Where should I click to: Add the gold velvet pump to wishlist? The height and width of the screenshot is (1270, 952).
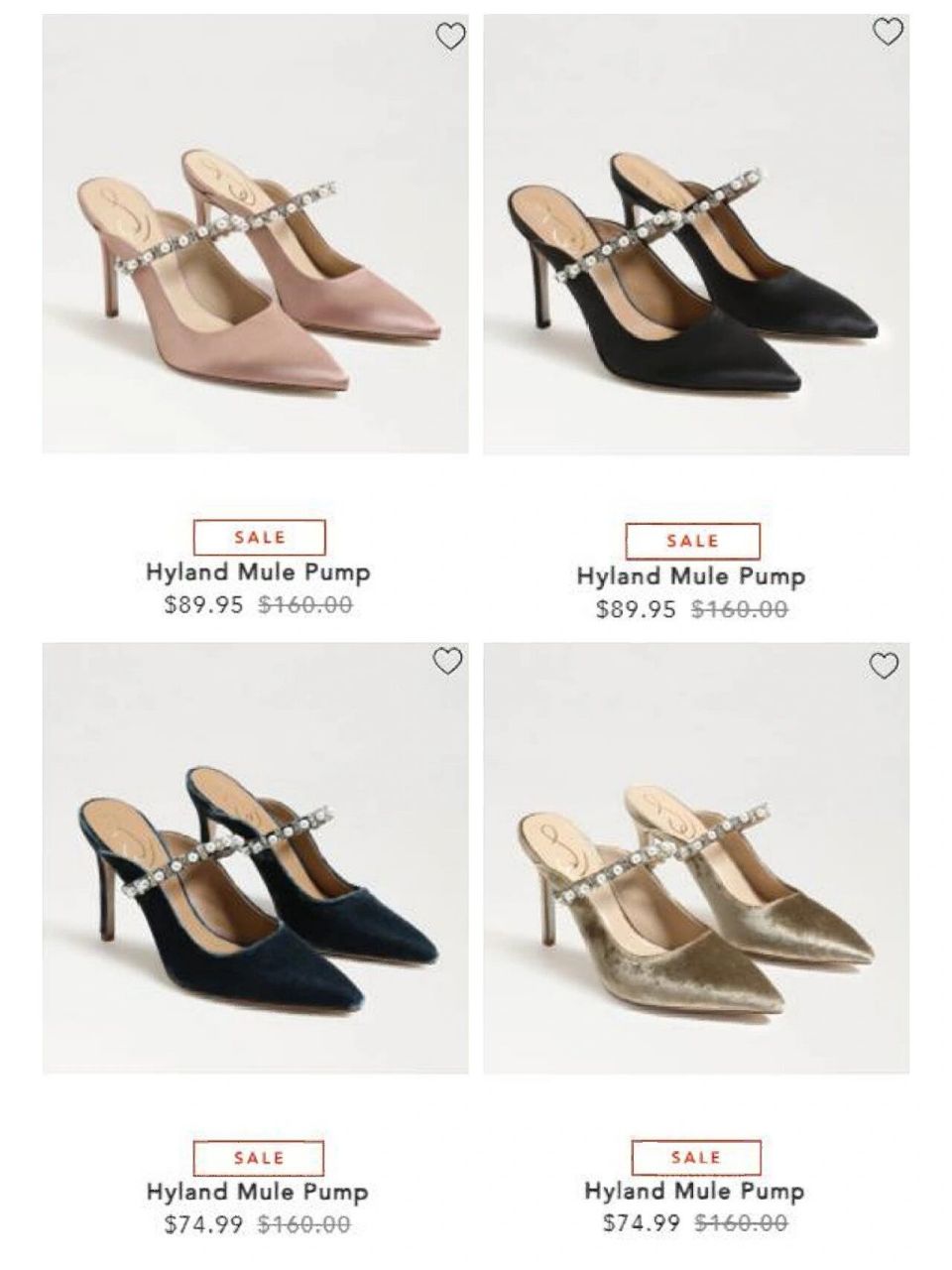(x=884, y=665)
